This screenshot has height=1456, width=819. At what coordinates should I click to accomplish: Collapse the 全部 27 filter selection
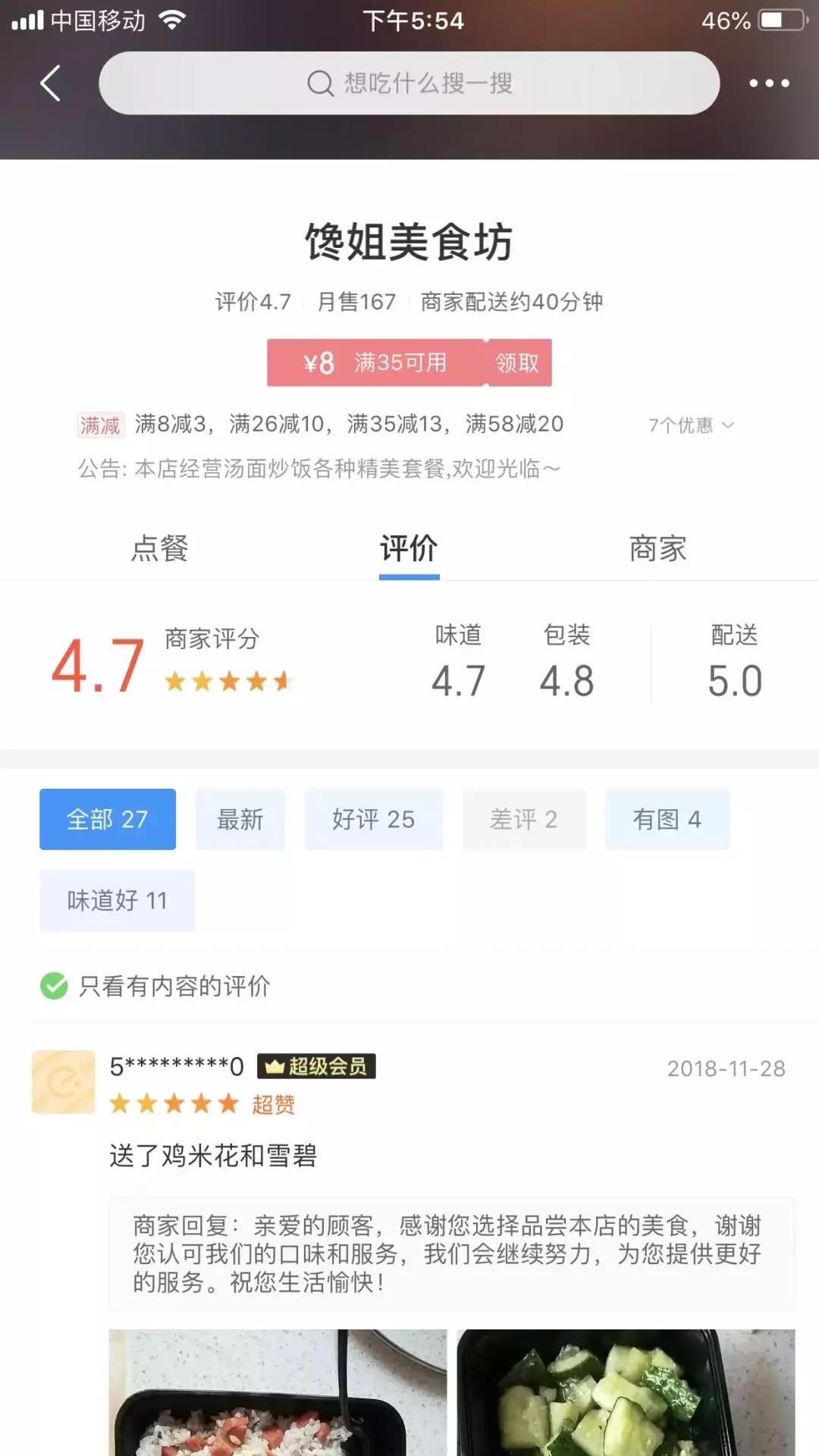107,819
